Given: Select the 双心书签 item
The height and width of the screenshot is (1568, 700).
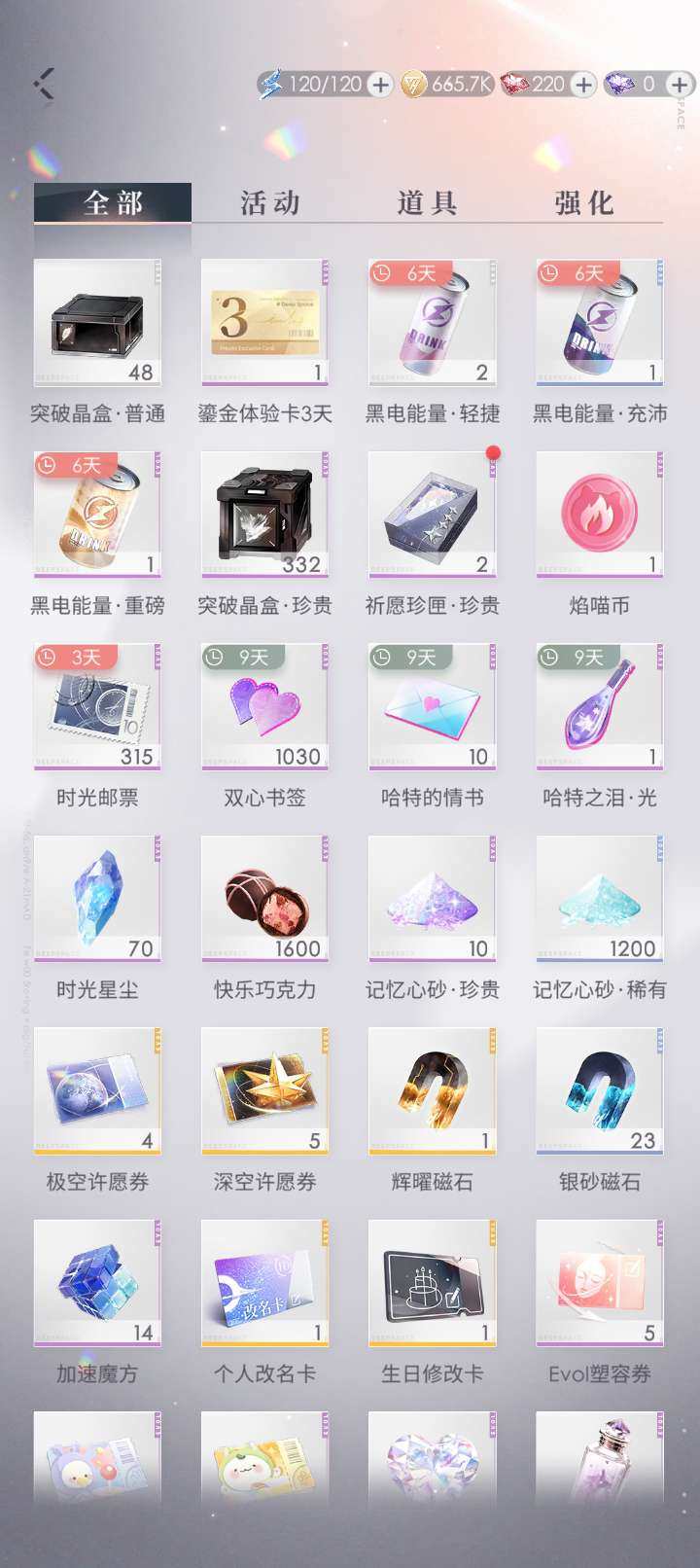Looking at the screenshot, I should [265, 705].
